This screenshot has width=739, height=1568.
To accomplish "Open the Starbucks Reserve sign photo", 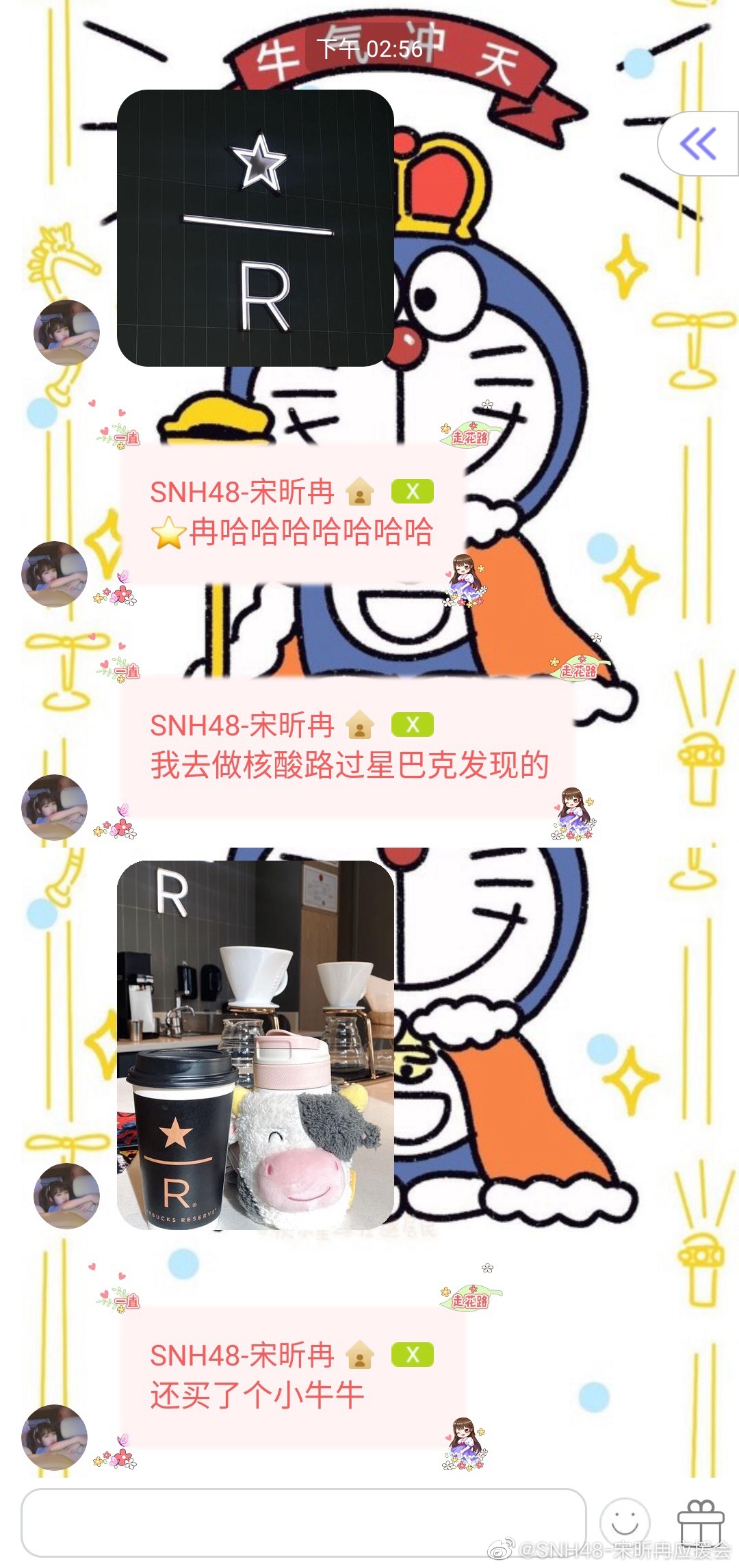I will click(255, 228).
